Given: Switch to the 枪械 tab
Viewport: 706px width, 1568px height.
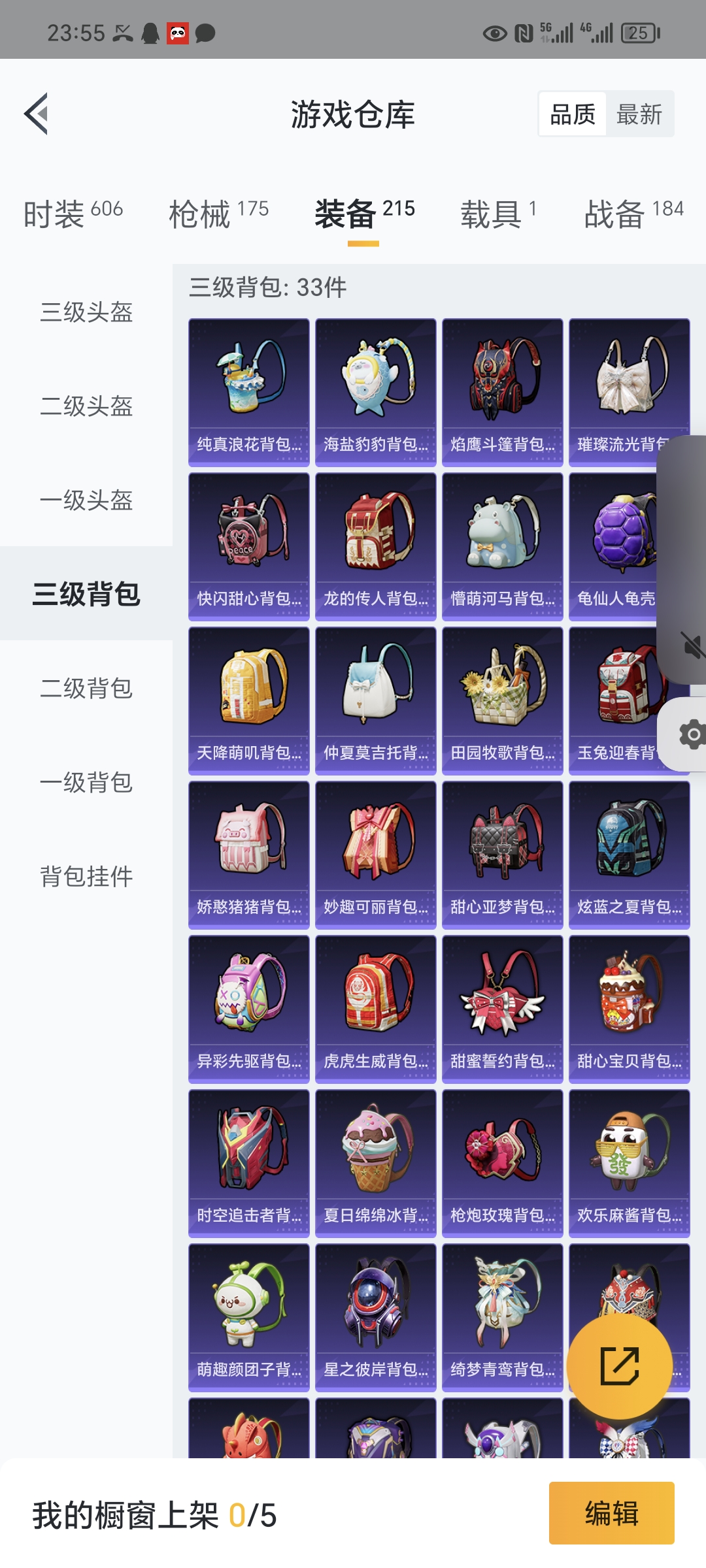Looking at the screenshot, I should 218,213.
